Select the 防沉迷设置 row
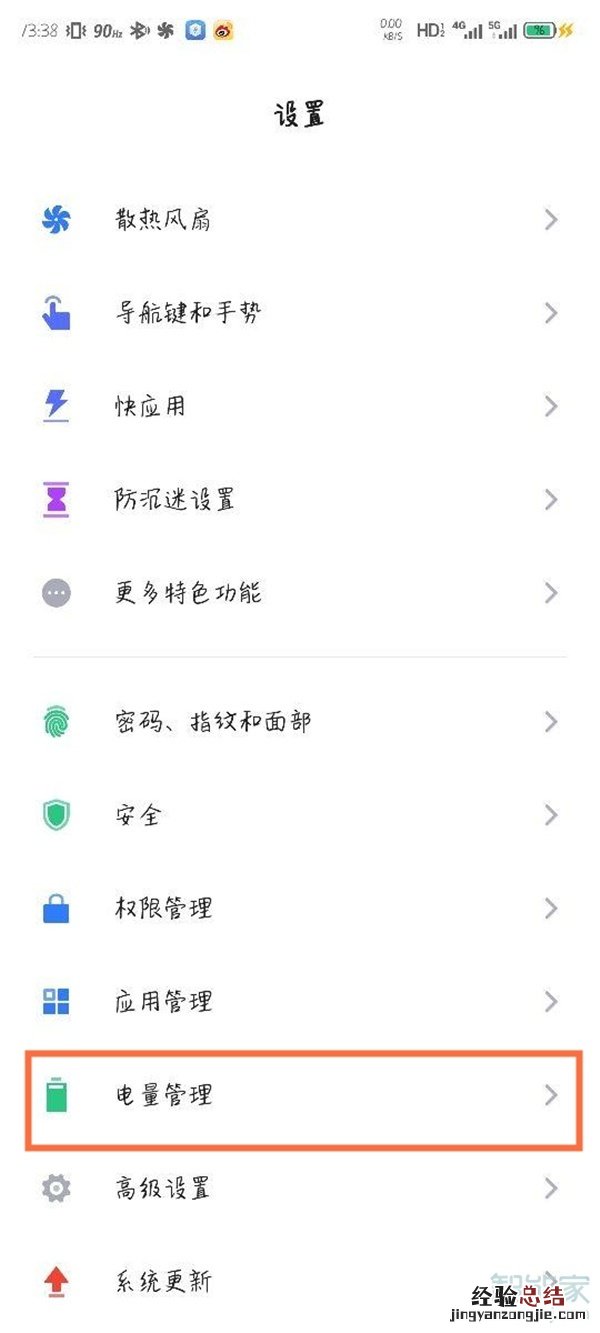Image resolution: width=600 pixels, height=1333 pixels. click(300, 499)
